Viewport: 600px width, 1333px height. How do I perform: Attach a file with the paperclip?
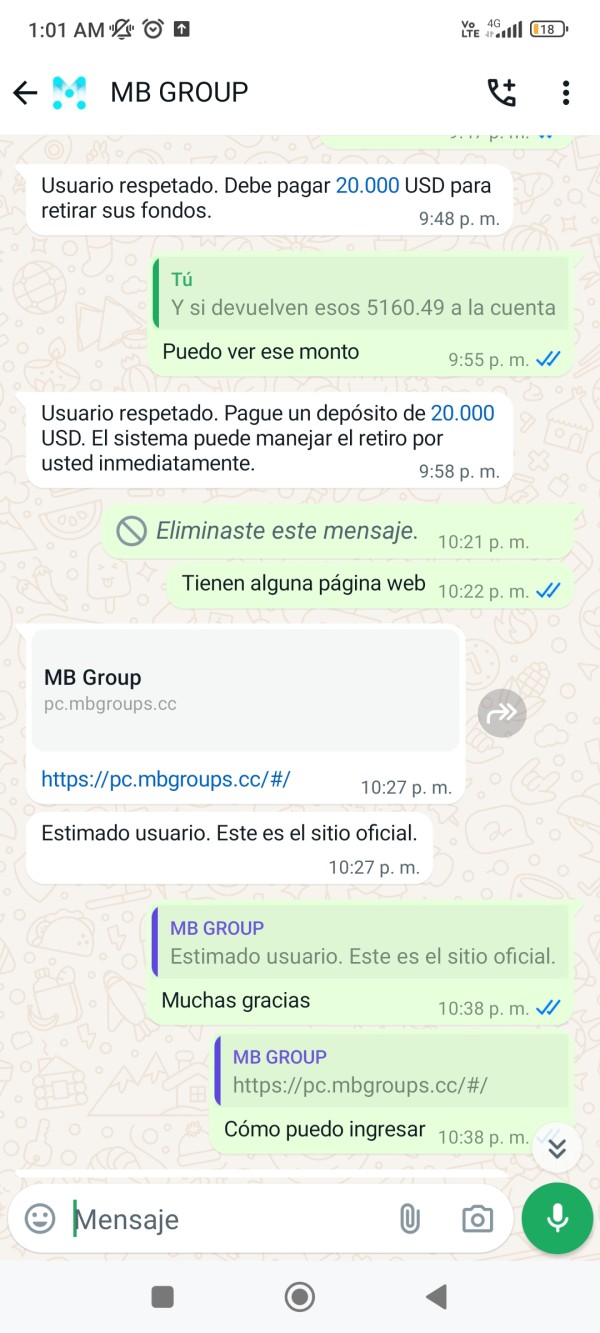(x=409, y=1218)
